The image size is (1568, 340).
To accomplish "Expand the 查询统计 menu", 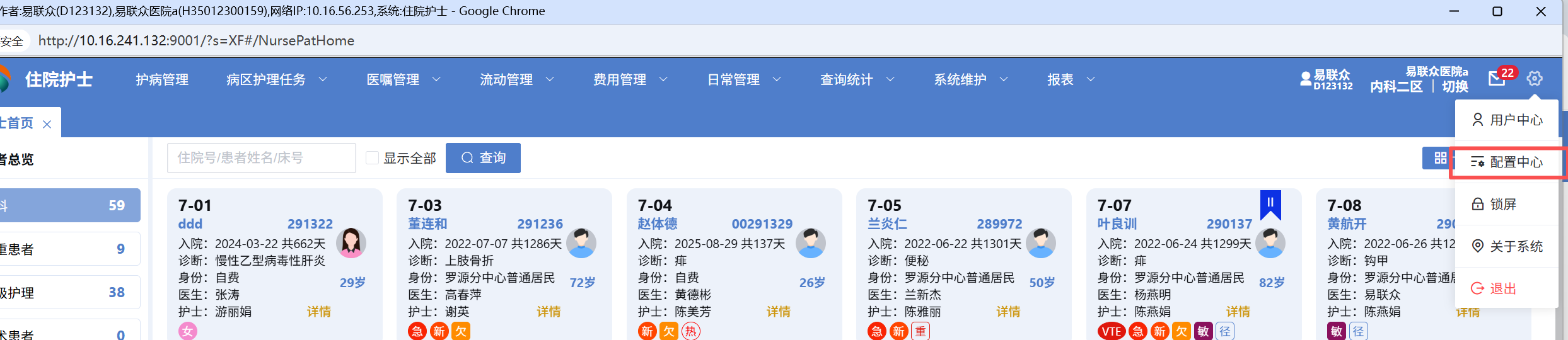I will click(857, 80).
